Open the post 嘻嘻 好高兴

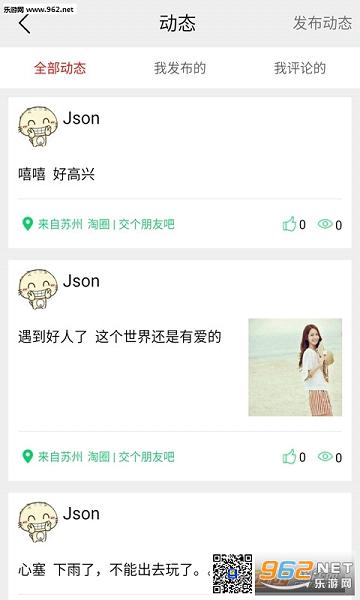pos(57,174)
